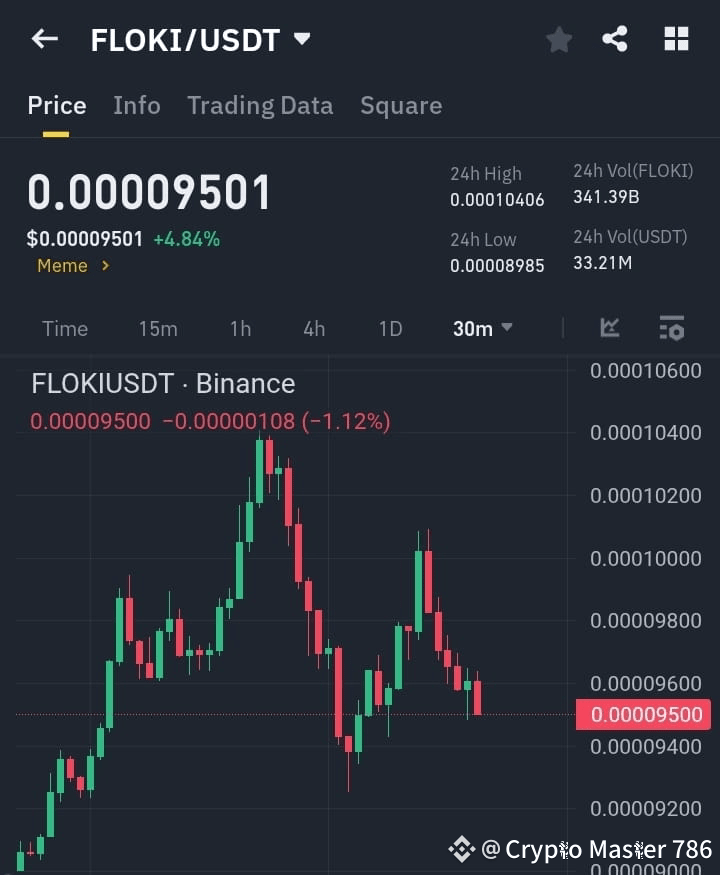This screenshot has width=720, height=875.
Task: Open the apps grid menu
Action: click(x=676, y=38)
